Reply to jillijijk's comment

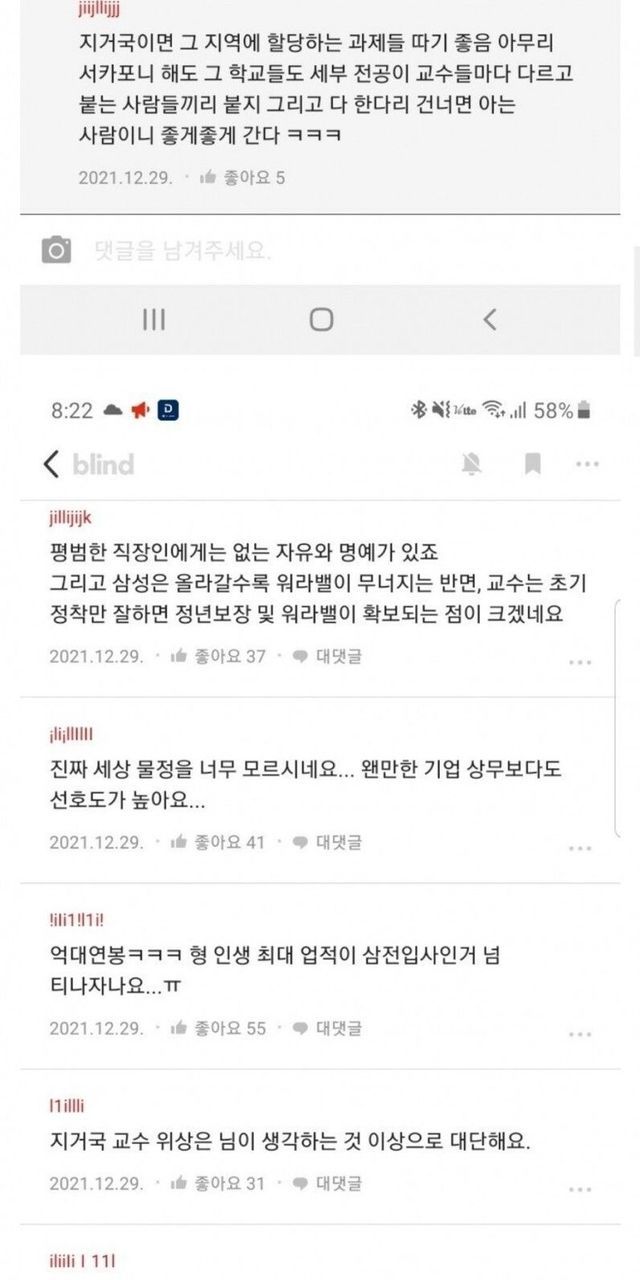(327, 656)
